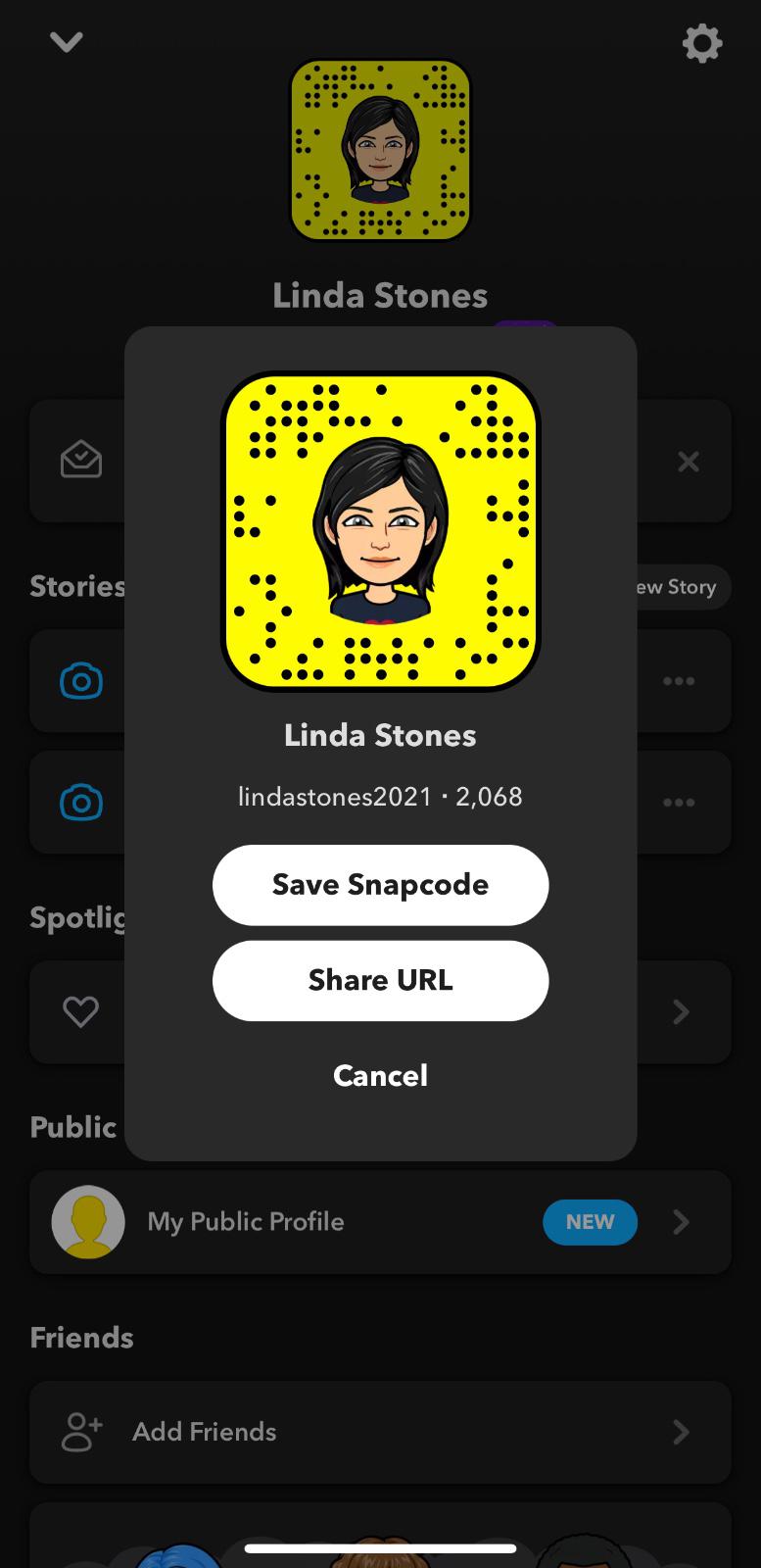Open settings via the gear icon
This screenshot has height=1568, width=761.
point(701,44)
